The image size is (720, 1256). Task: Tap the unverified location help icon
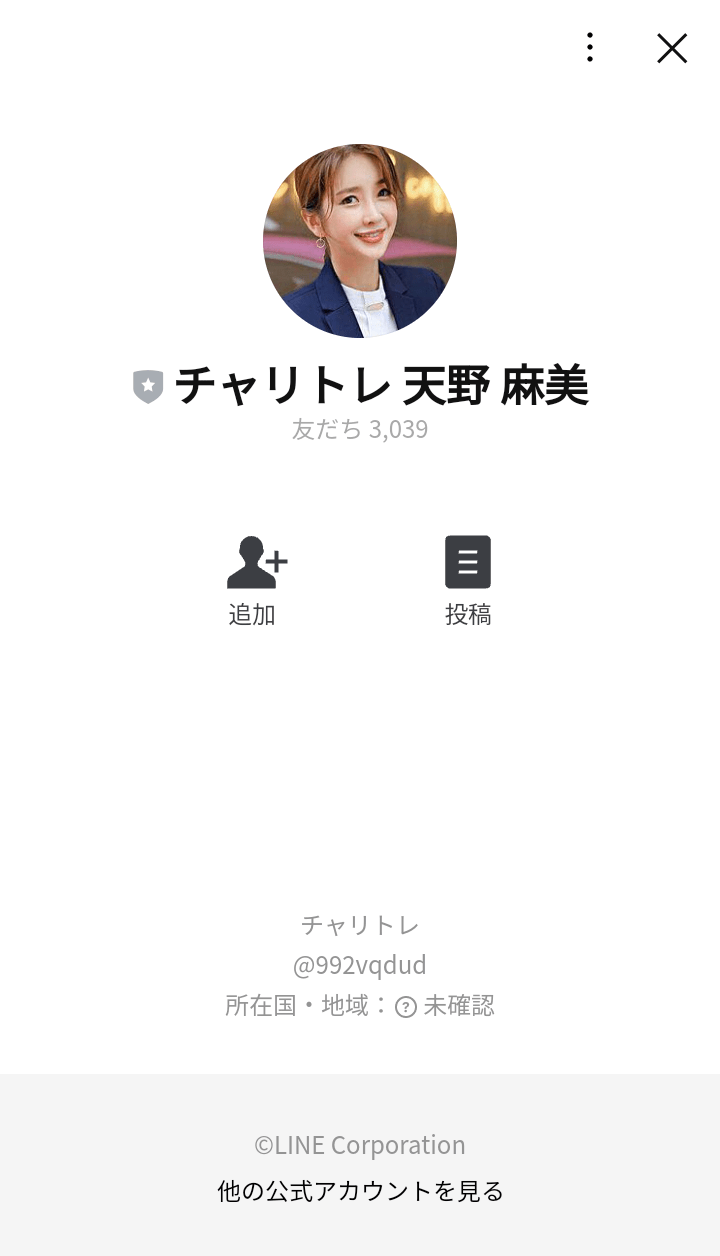point(406,1007)
